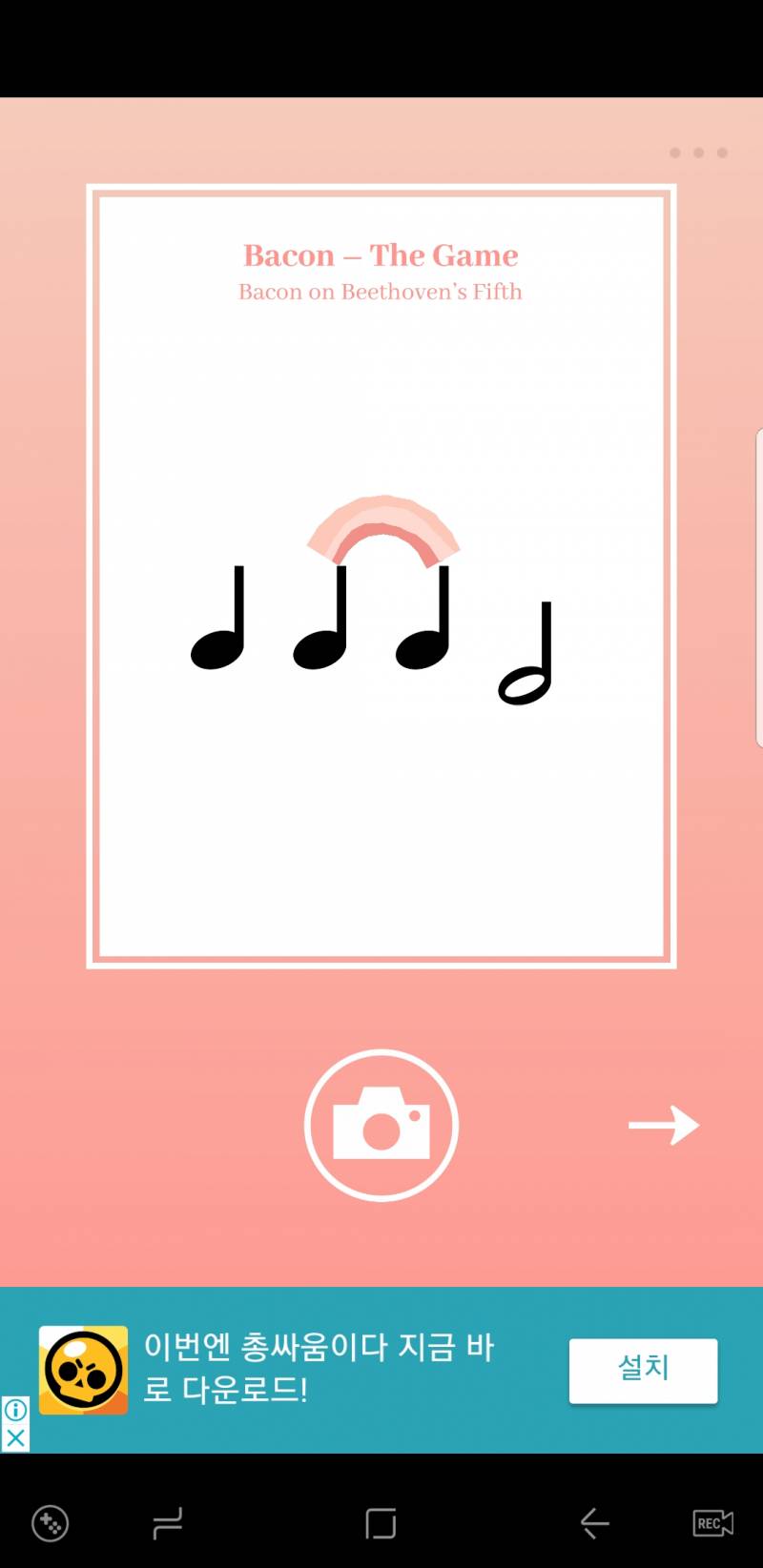Open recent apps from navigation bar

(x=167, y=1523)
